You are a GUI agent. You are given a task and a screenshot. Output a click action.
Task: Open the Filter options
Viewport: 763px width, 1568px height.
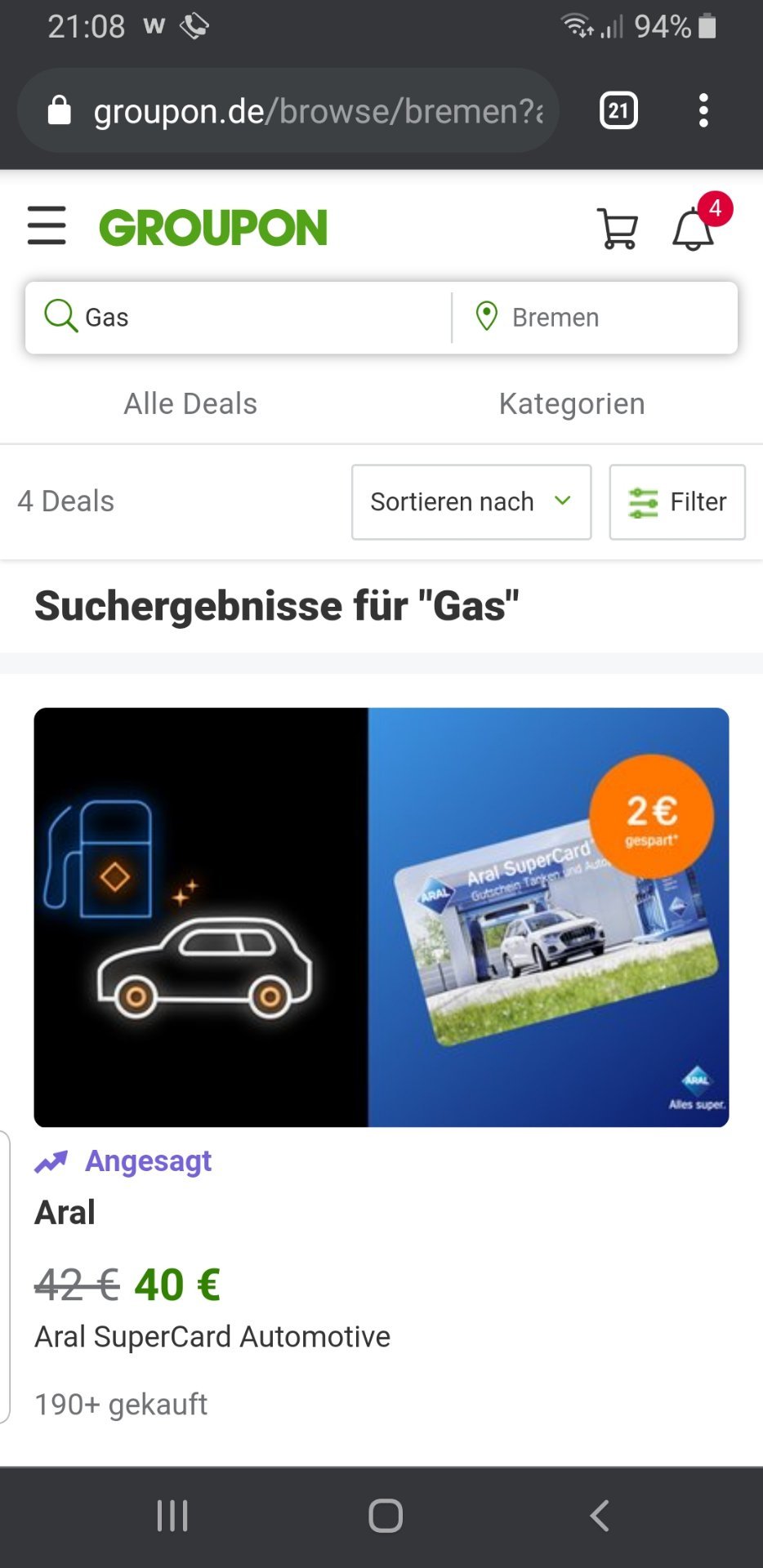coord(677,501)
